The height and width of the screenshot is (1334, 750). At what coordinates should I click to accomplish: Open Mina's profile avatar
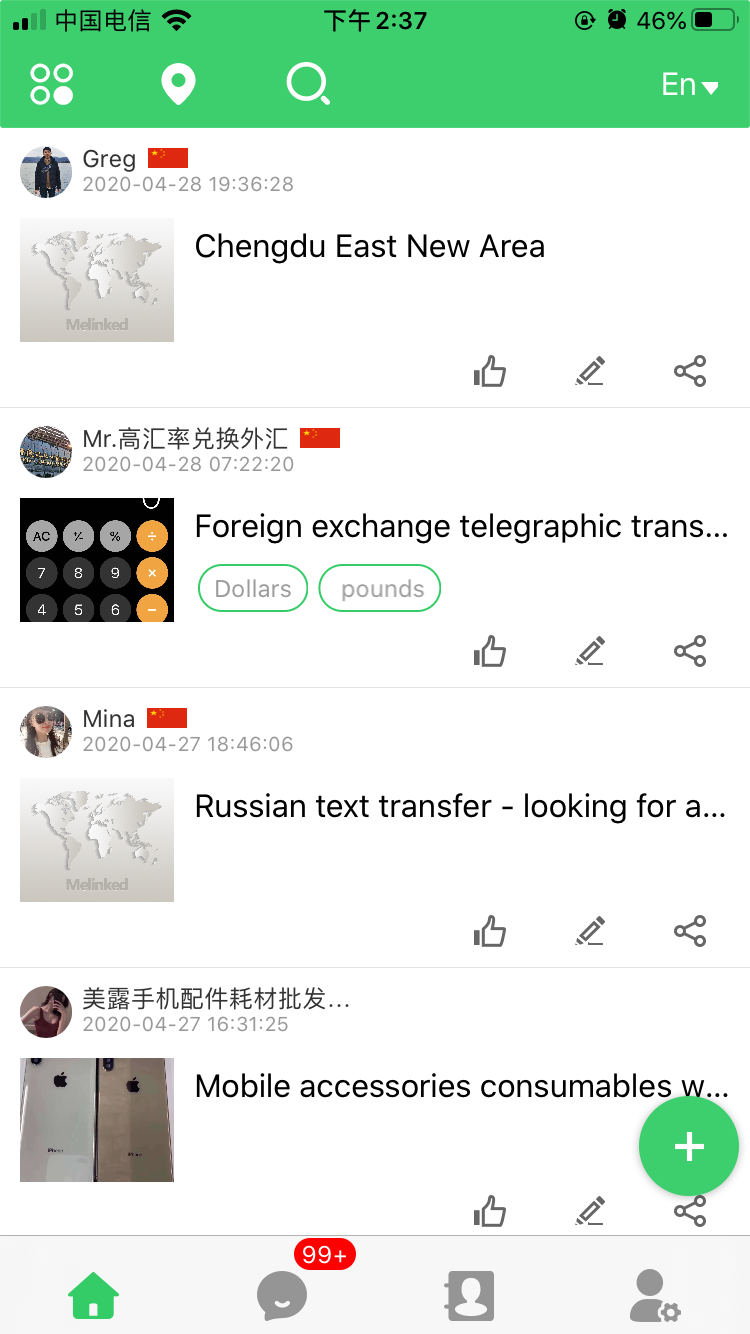pos(45,731)
